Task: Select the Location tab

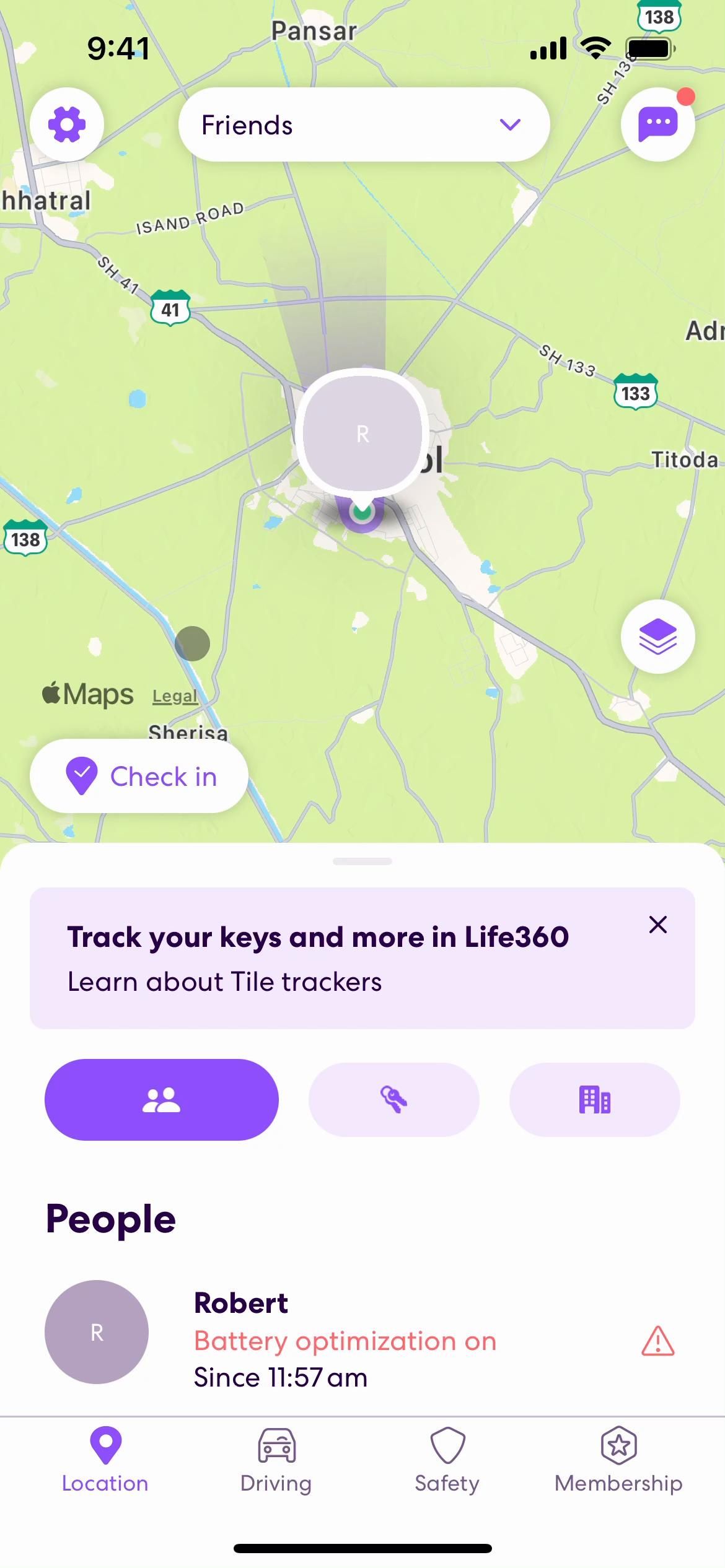Action: click(x=105, y=1460)
